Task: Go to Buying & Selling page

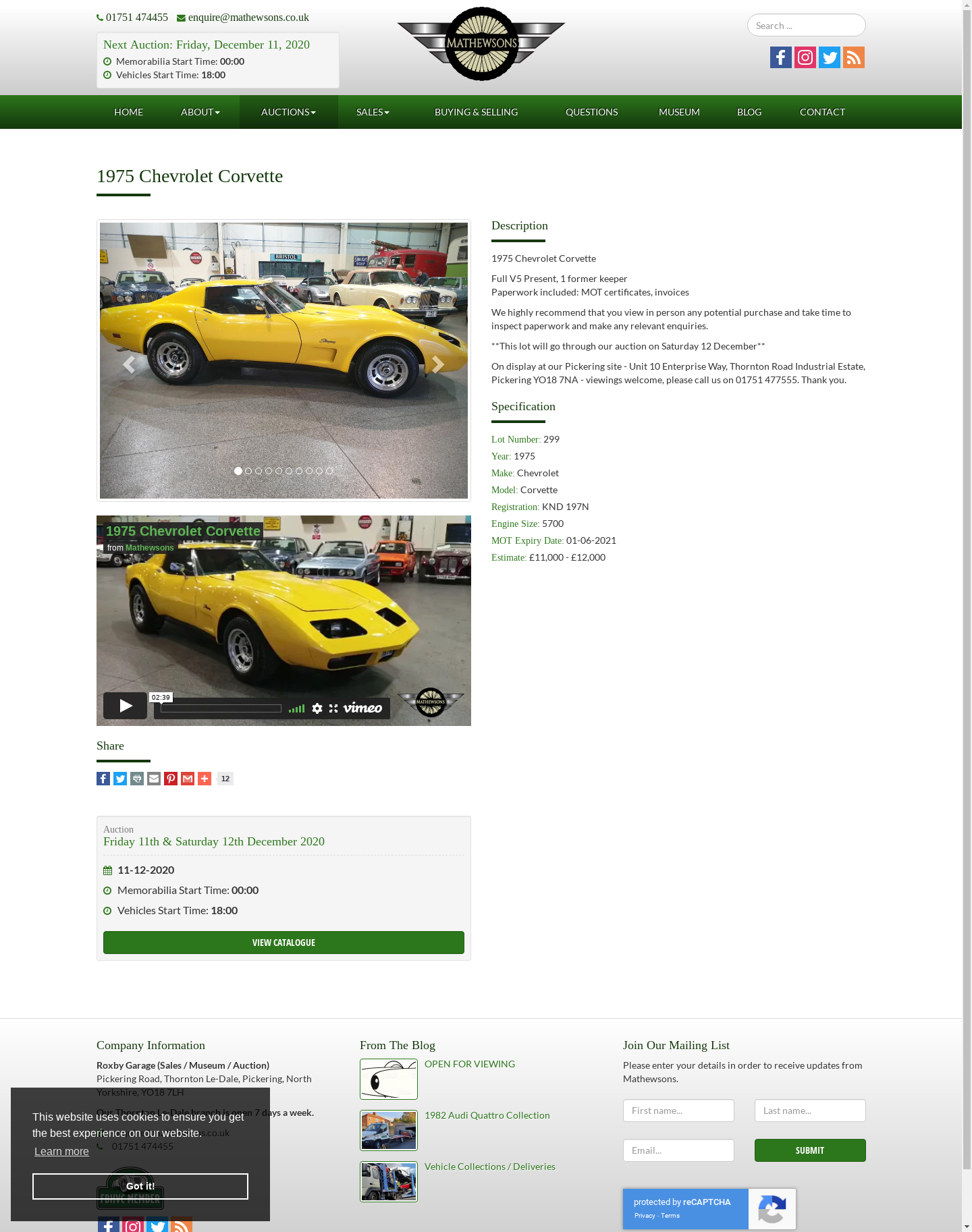Action: tap(476, 112)
